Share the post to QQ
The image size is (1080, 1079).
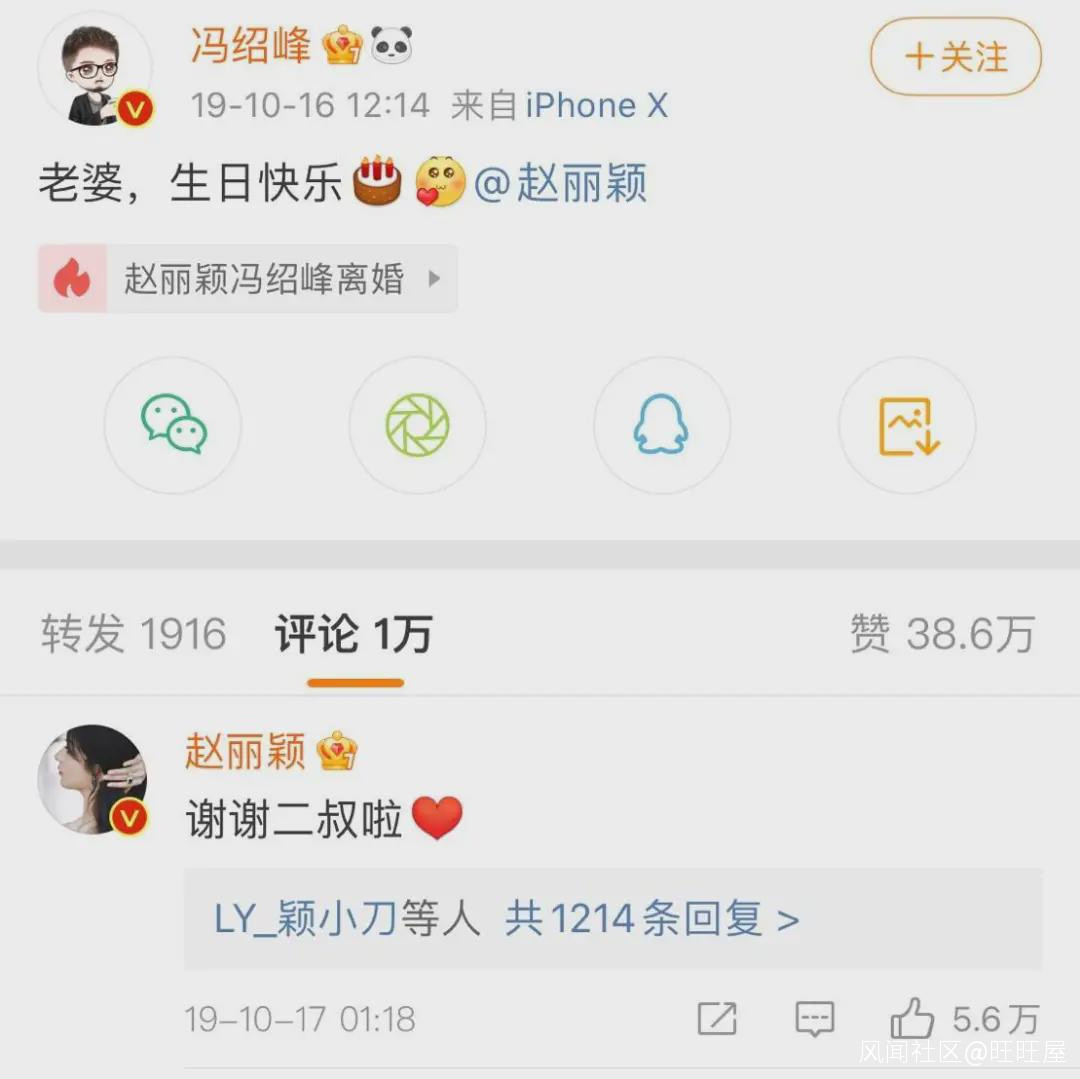tap(661, 425)
